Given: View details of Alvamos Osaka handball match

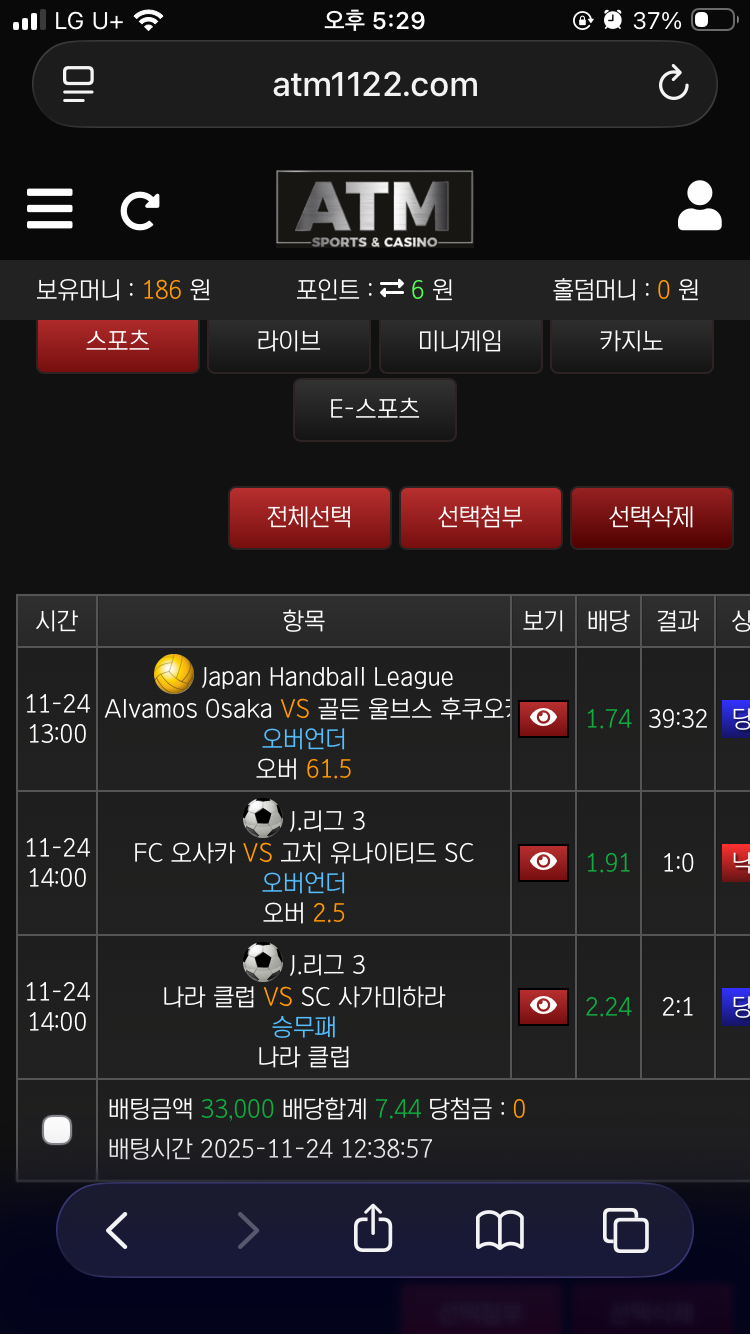Looking at the screenshot, I should pyautogui.click(x=543, y=718).
